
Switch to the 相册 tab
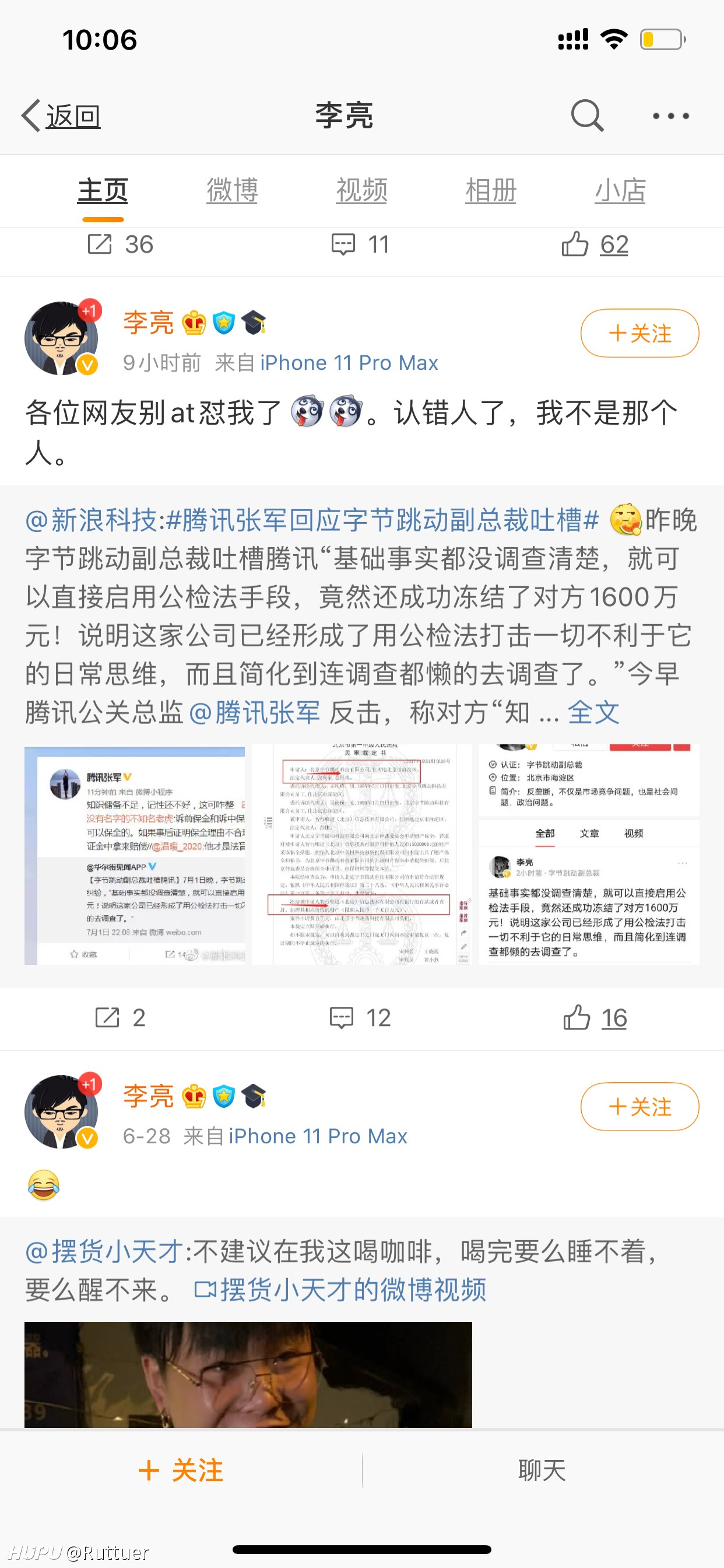(490, 191)
